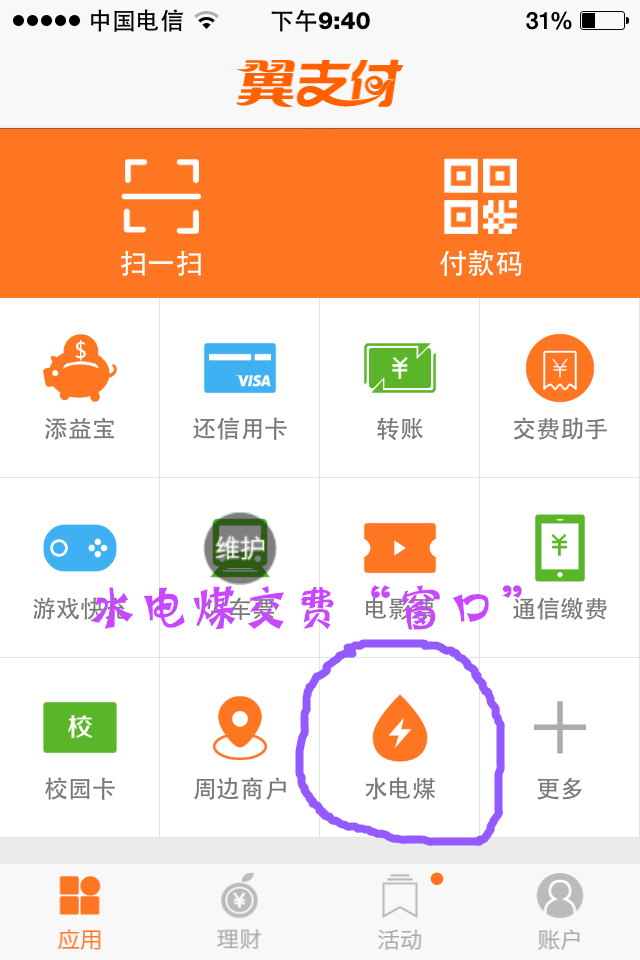
Task: Open 交费助手 payment assistant
Action: [x=560, y=388]
